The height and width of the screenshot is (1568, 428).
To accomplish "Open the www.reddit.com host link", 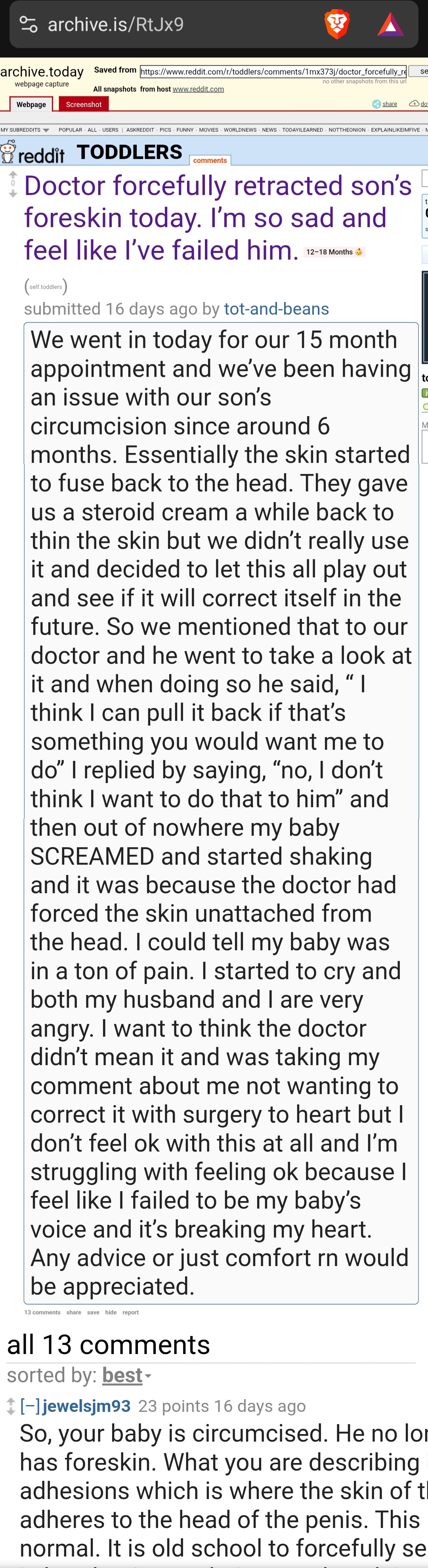I will (x=198, y=89).
